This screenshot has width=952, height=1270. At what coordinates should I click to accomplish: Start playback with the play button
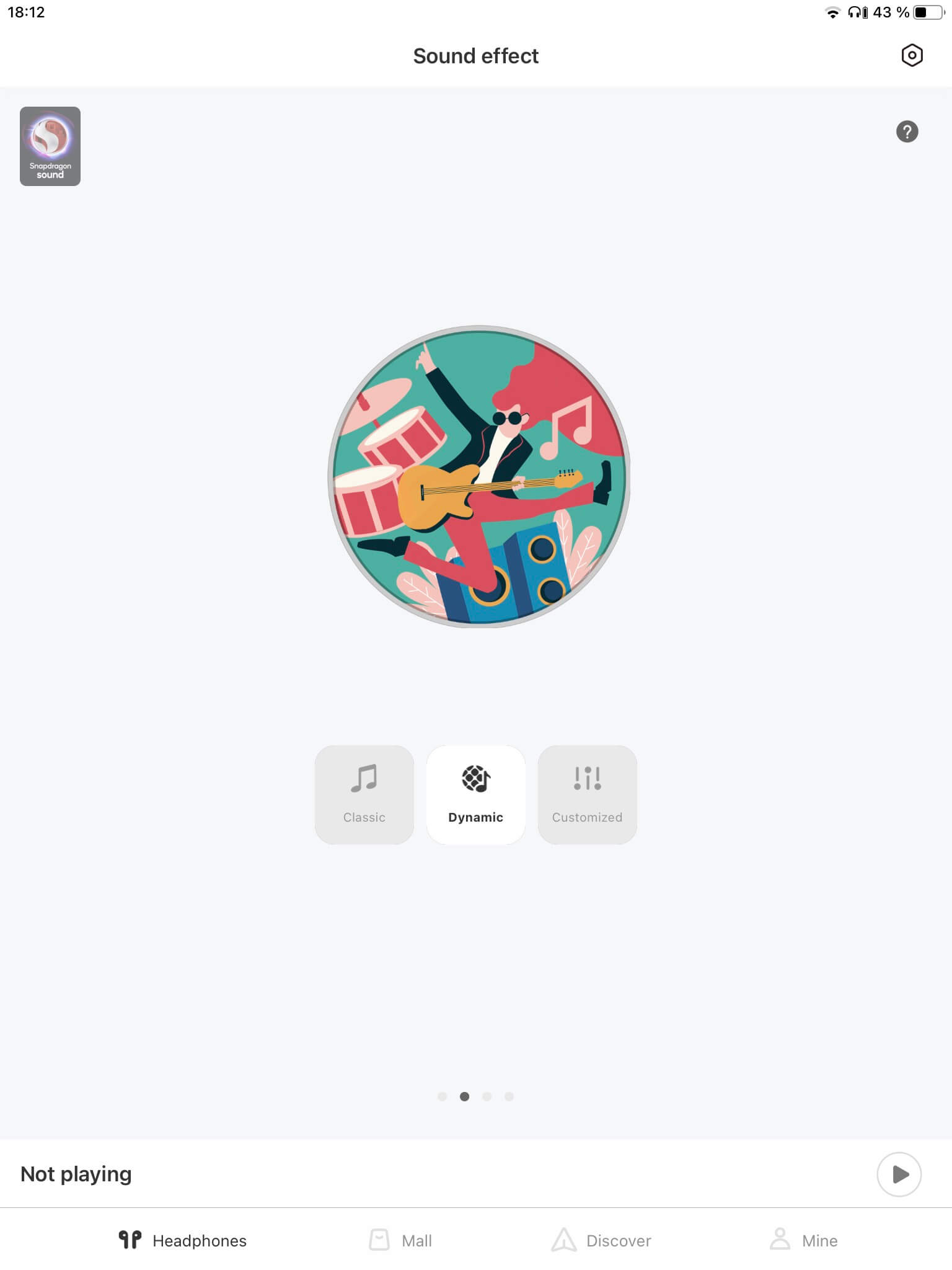click(899, 1174)
